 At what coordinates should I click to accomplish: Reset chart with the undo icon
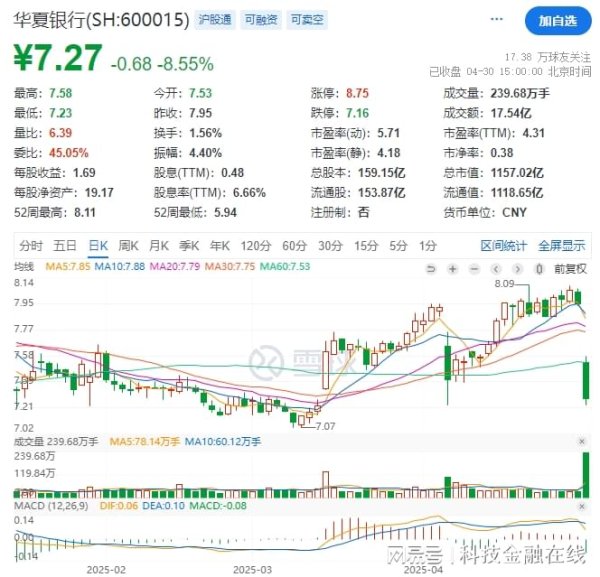click(430, 268)
